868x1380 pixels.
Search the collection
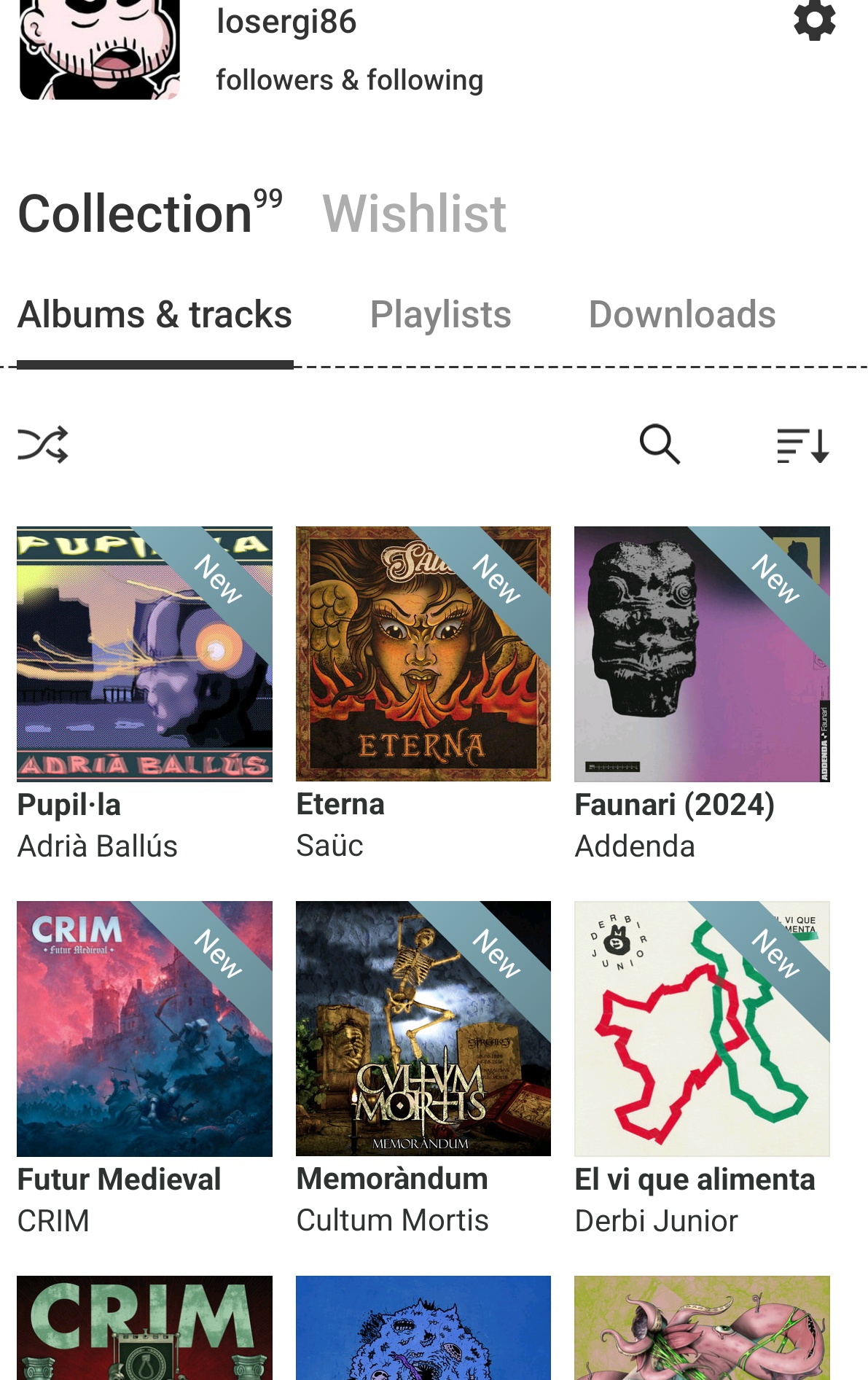660,445
